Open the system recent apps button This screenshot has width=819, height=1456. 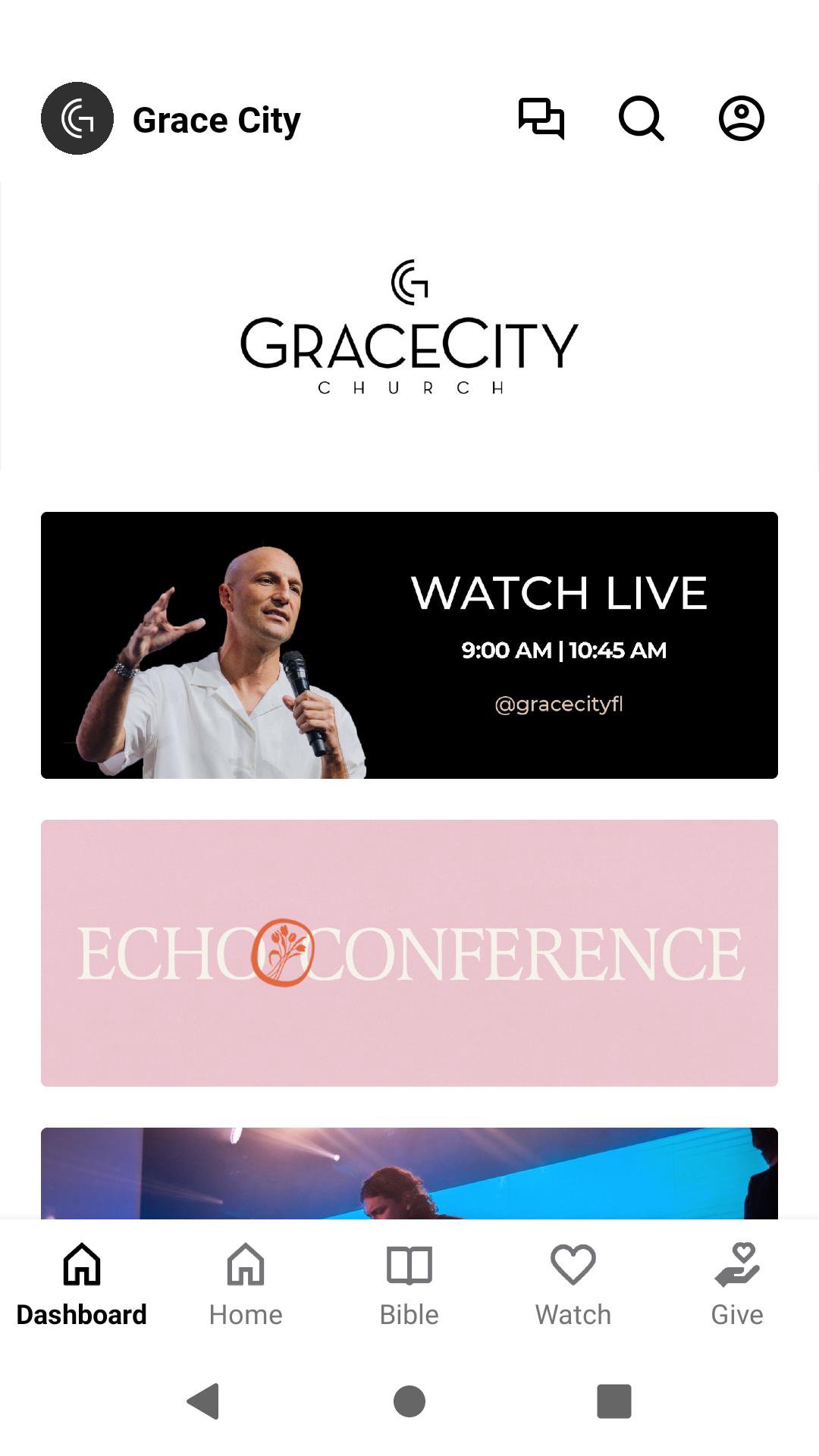pyautogui.click(x=614, y=1401)
